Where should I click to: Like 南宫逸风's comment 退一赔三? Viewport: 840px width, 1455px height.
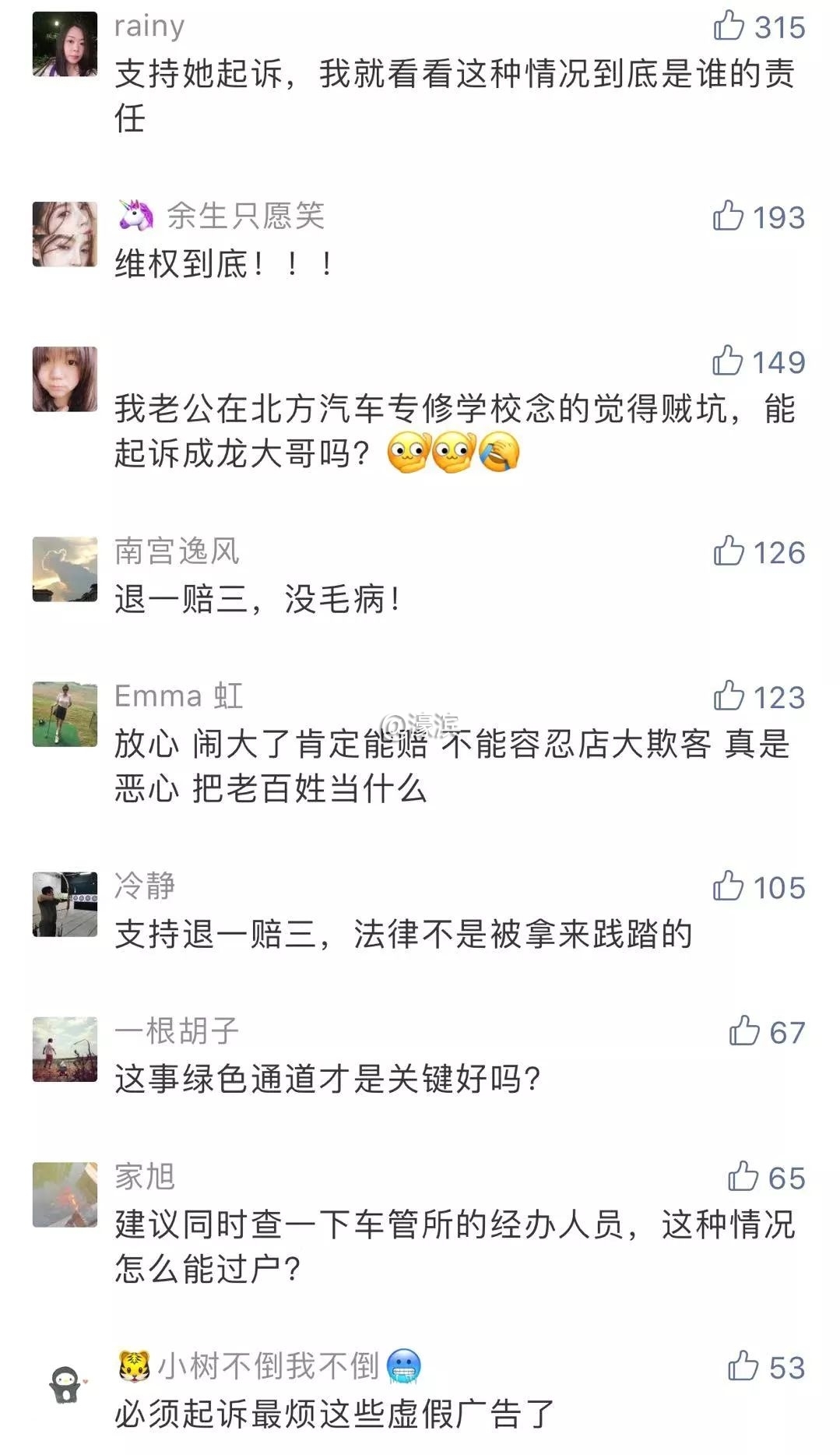(729, 551)
